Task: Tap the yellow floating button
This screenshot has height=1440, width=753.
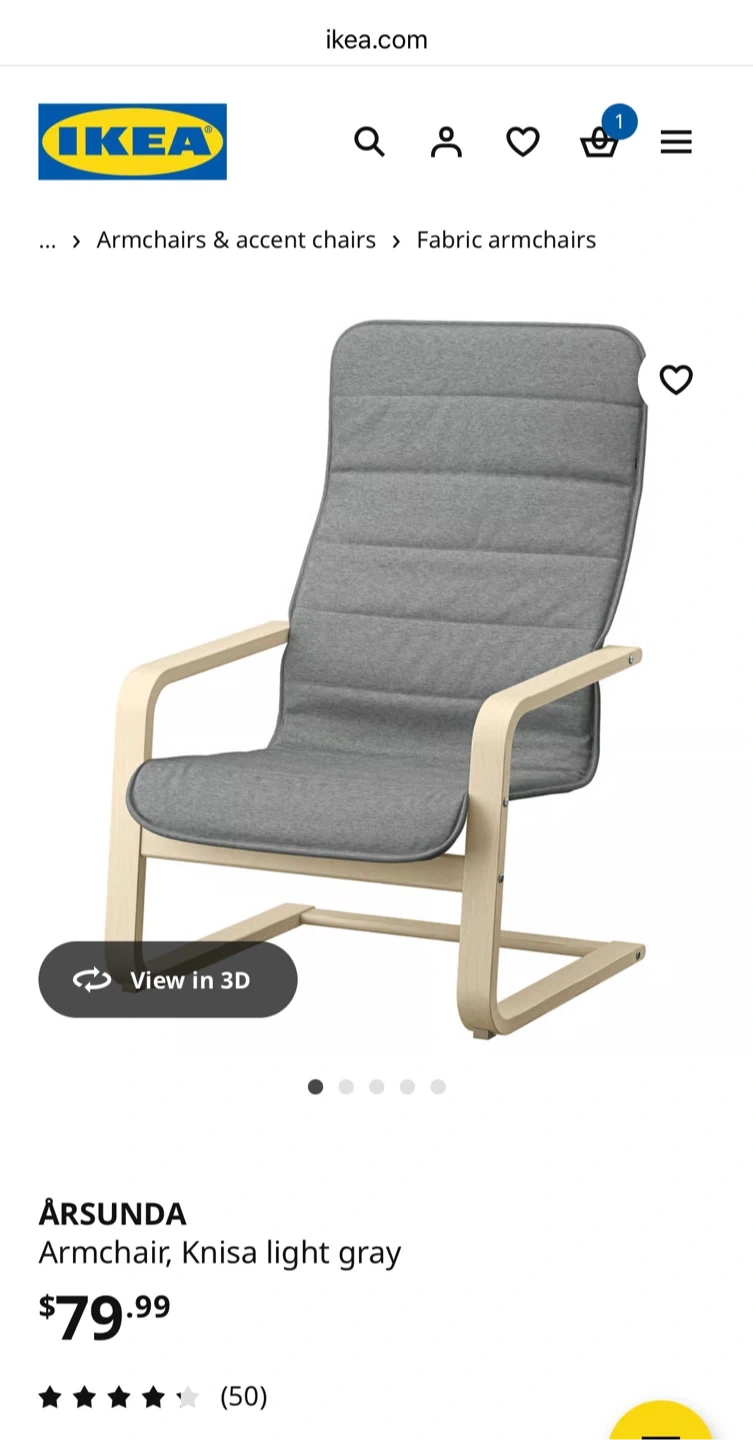Action: [661, 1421]
